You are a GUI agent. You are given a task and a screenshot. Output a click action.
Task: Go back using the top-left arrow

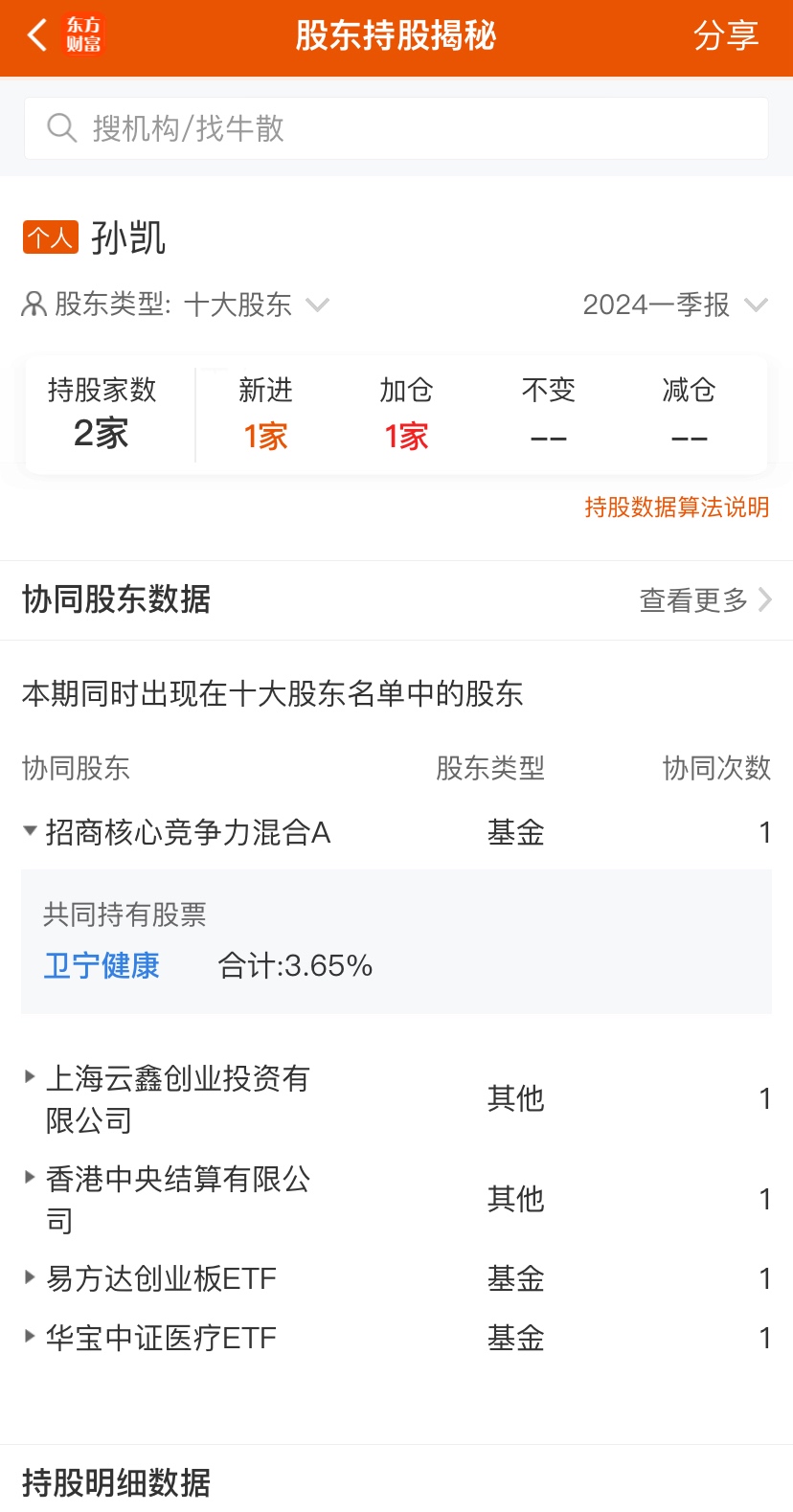pos(37,36)
